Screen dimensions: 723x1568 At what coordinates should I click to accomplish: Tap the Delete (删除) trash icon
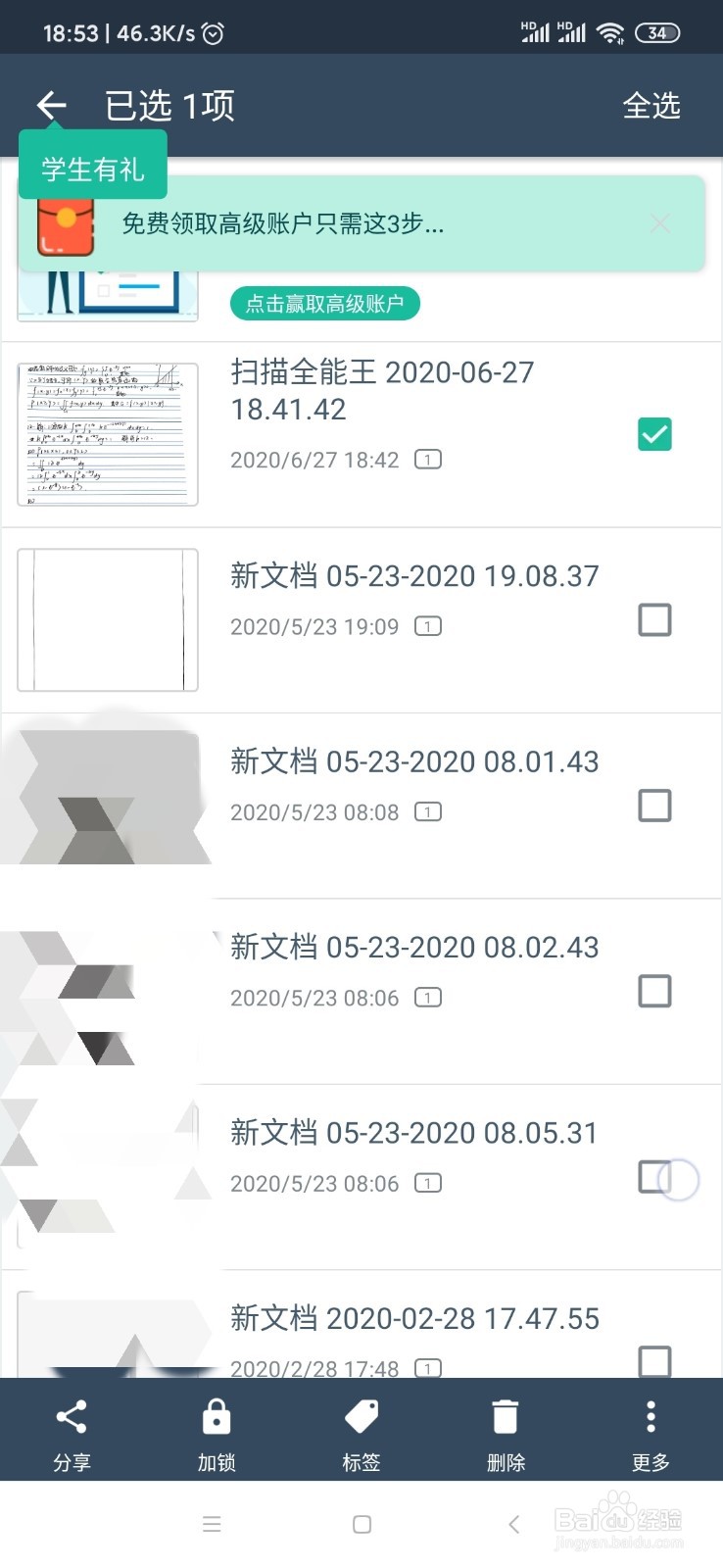click(x=506, y=1416)
